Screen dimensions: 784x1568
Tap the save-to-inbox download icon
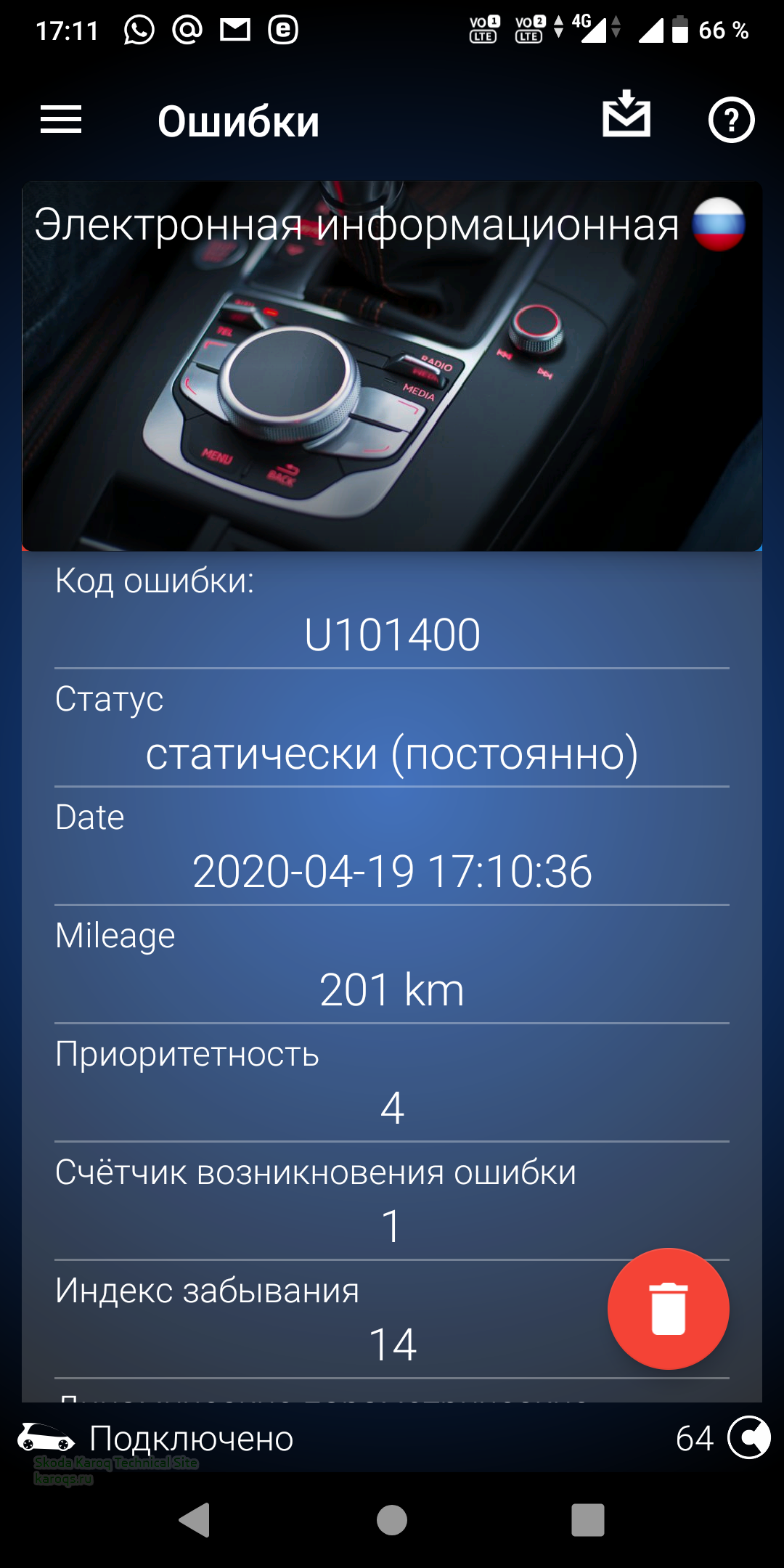tap(626, 114)
